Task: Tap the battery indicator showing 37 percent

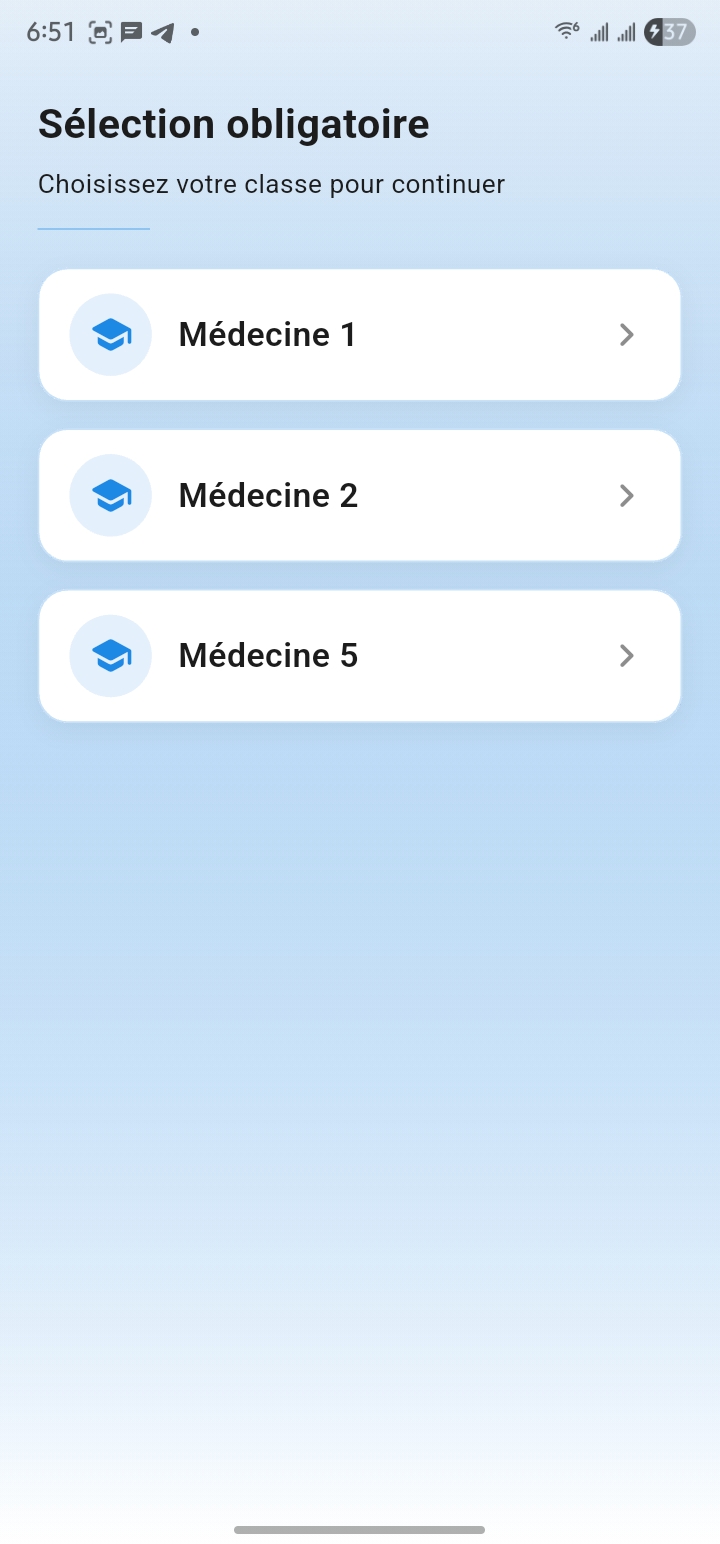Action: pyautogui.click(x=666, y=31)
